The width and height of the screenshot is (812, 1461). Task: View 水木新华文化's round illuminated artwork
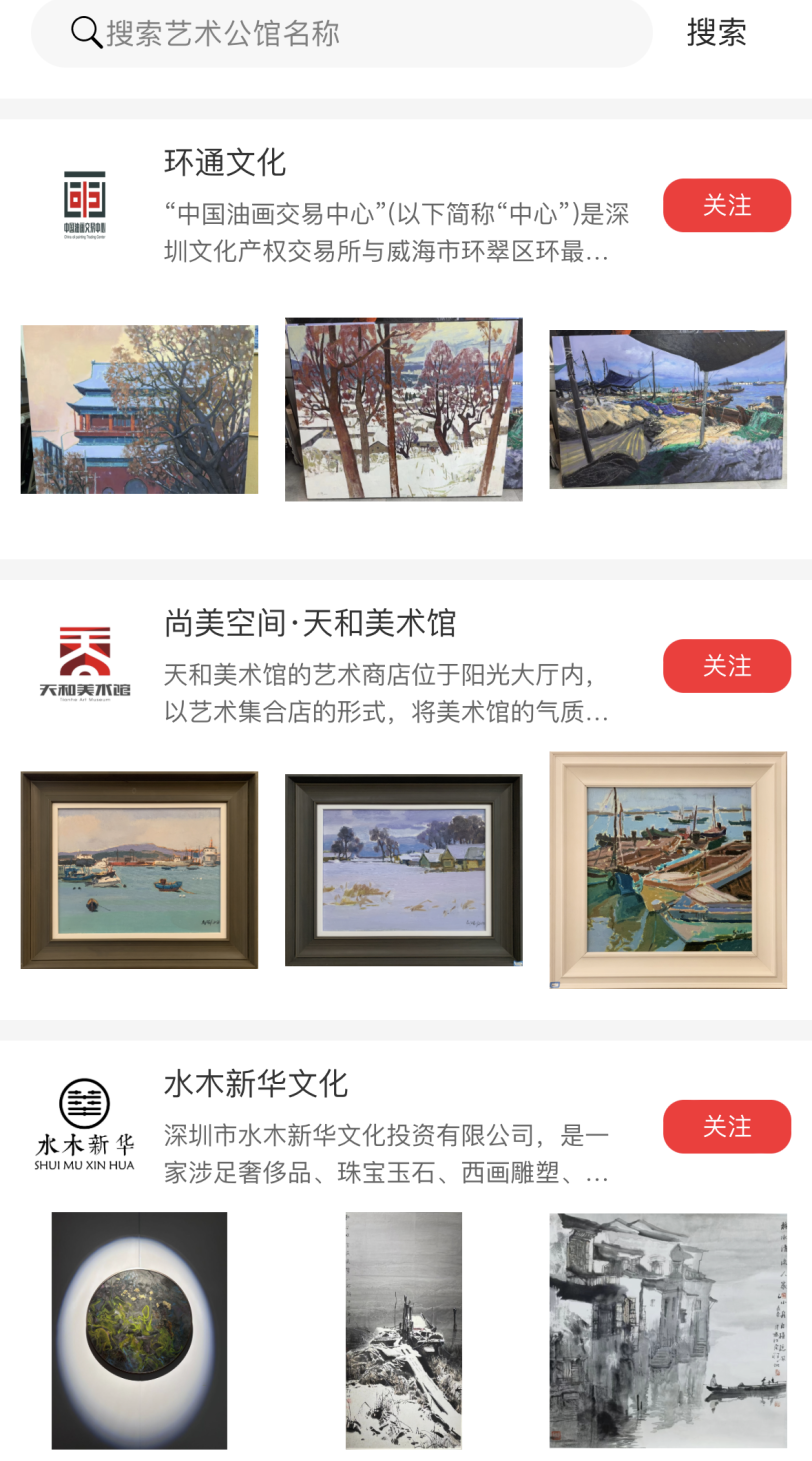(139, 1330)
